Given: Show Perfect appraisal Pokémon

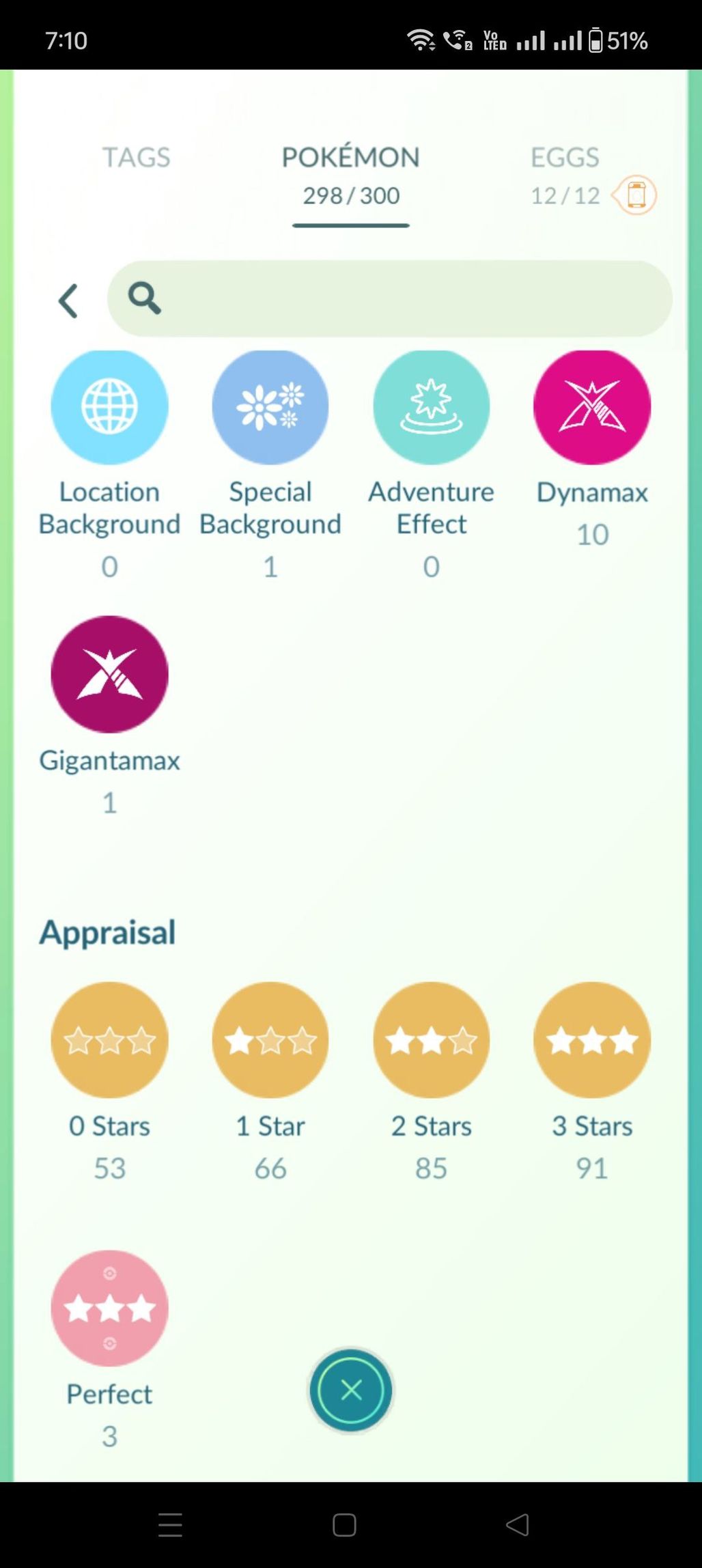Looking at the screenshot, I should [x=109, y=1308].
